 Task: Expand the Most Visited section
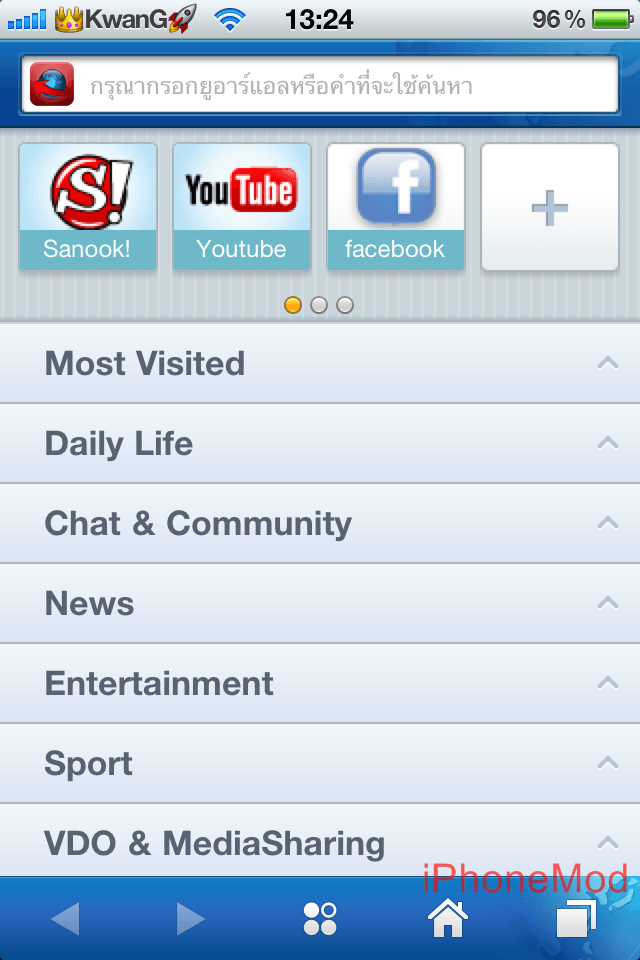[x=320, y=363]
